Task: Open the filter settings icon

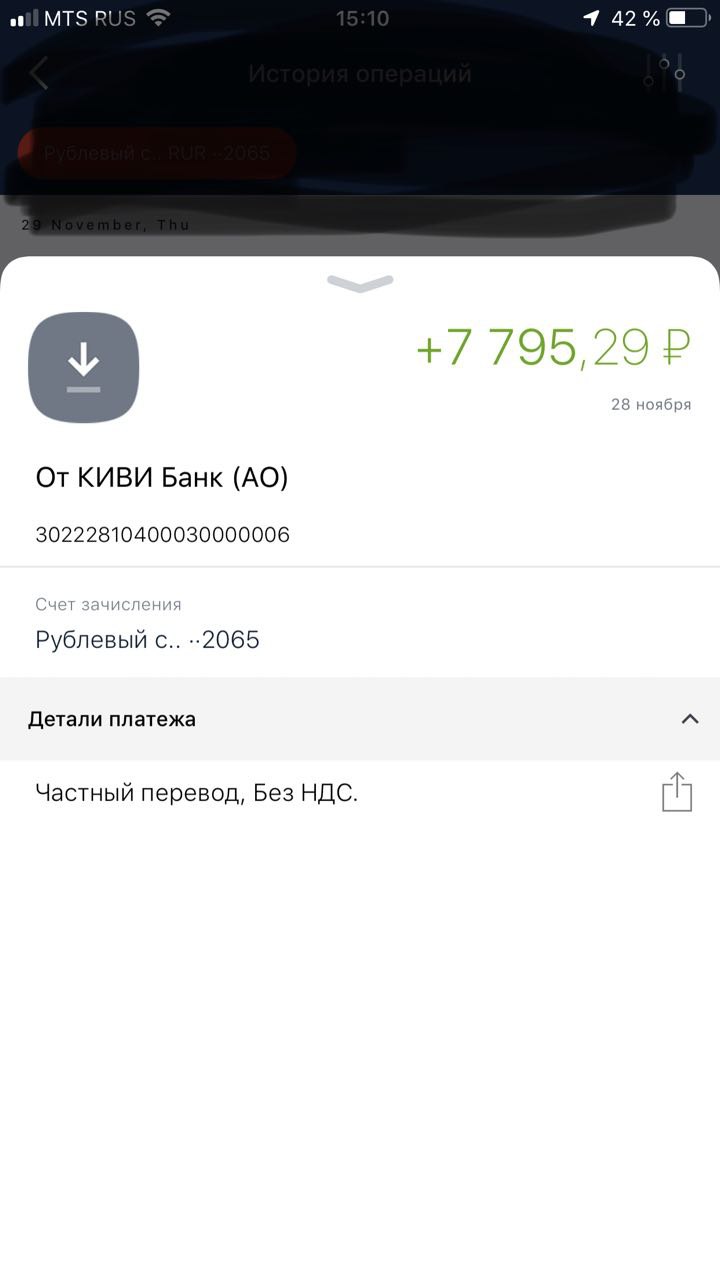Action: coord(664,74)
